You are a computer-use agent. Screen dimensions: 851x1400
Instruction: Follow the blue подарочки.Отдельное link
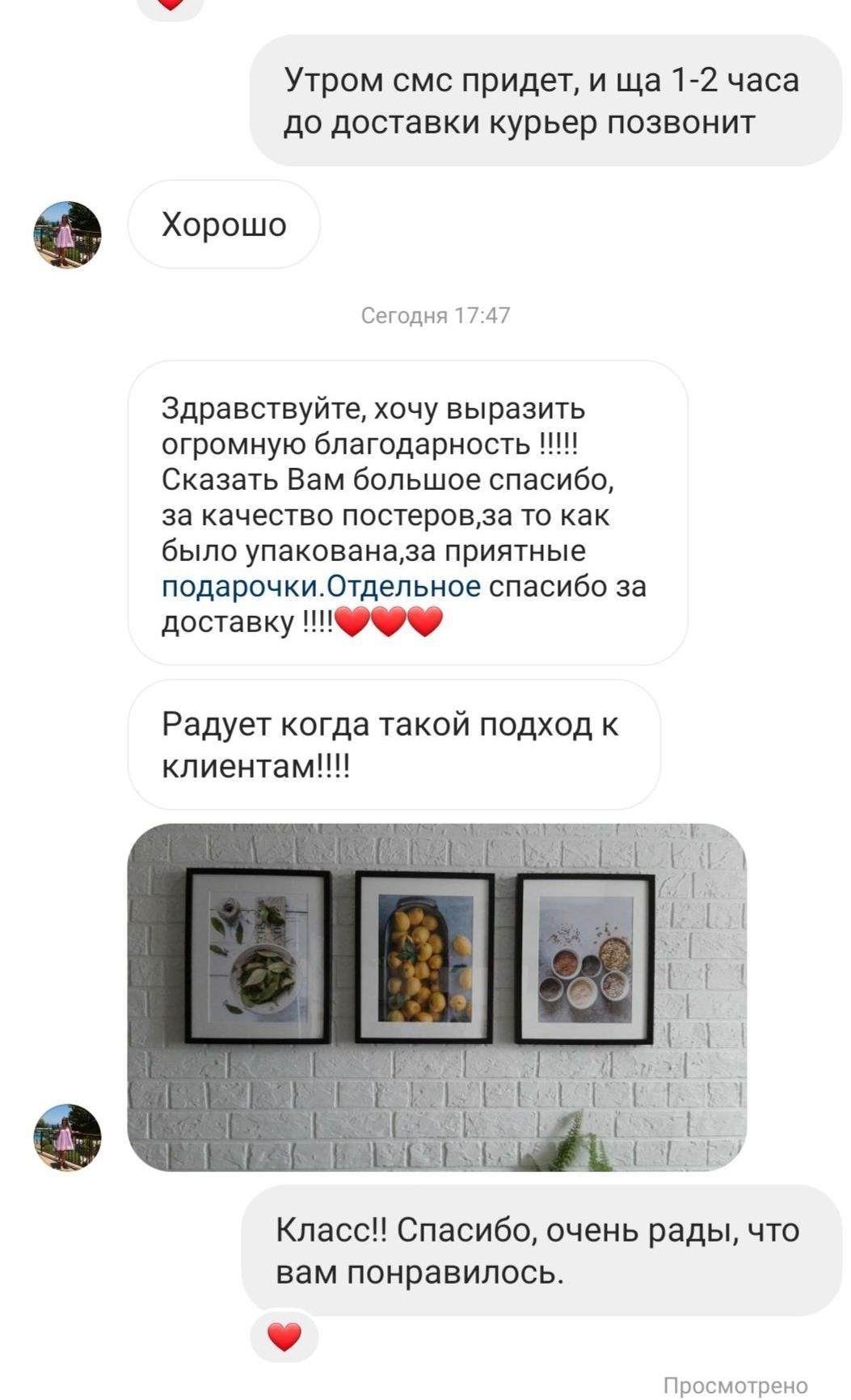321,586
